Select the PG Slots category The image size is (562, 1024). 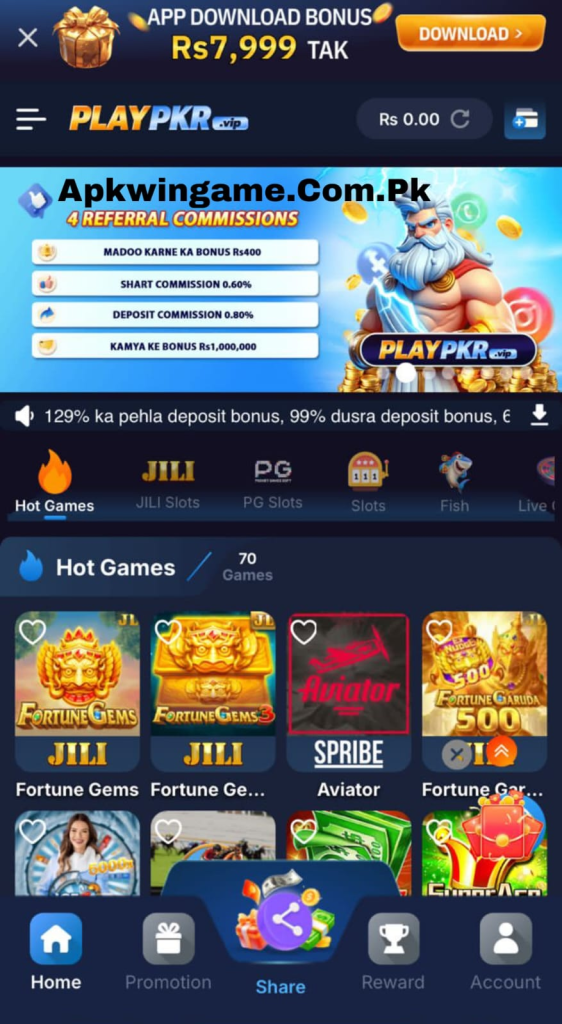click(x=272, y=484)
